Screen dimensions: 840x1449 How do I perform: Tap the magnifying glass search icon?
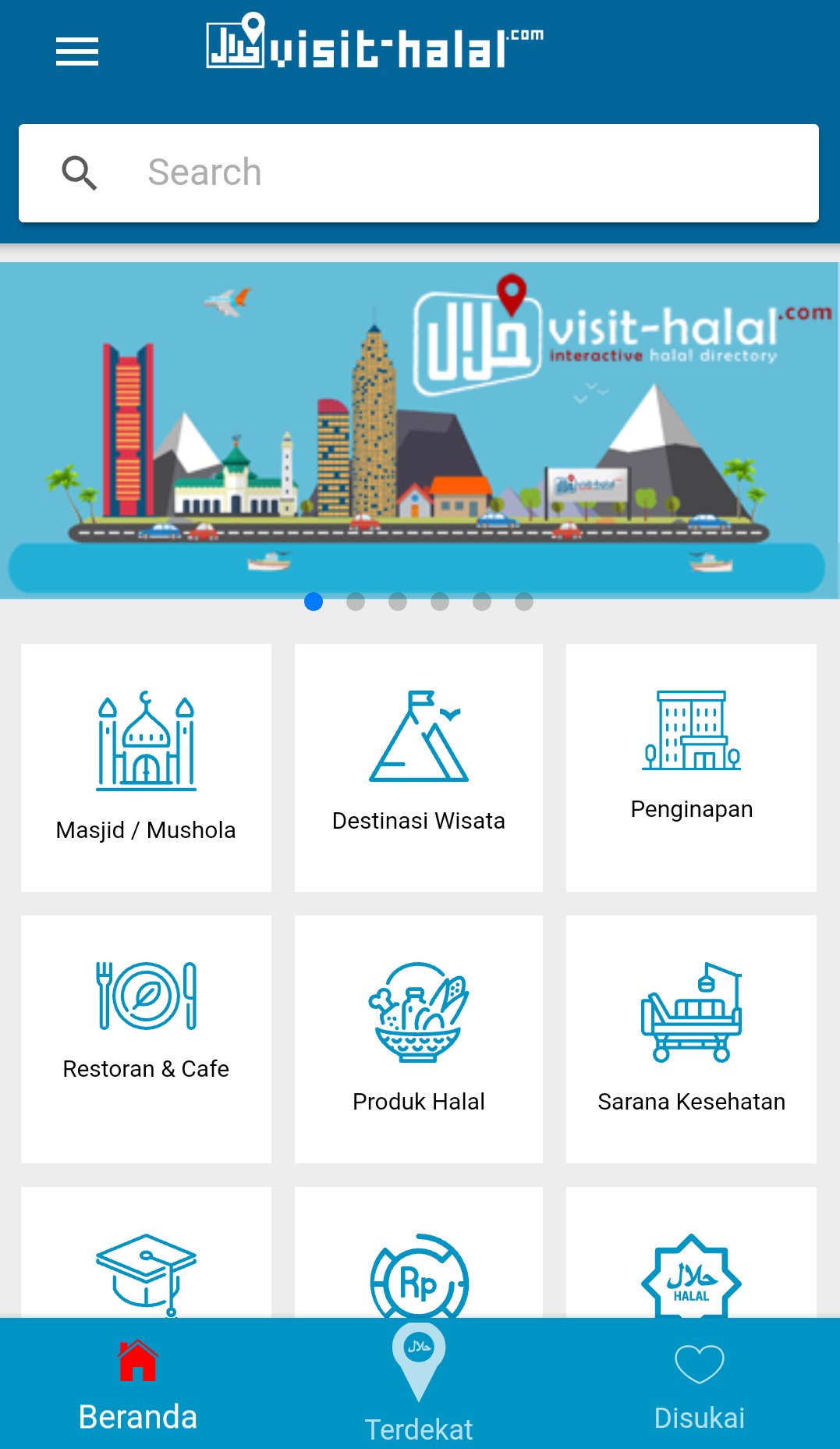(x=80, y=172)
